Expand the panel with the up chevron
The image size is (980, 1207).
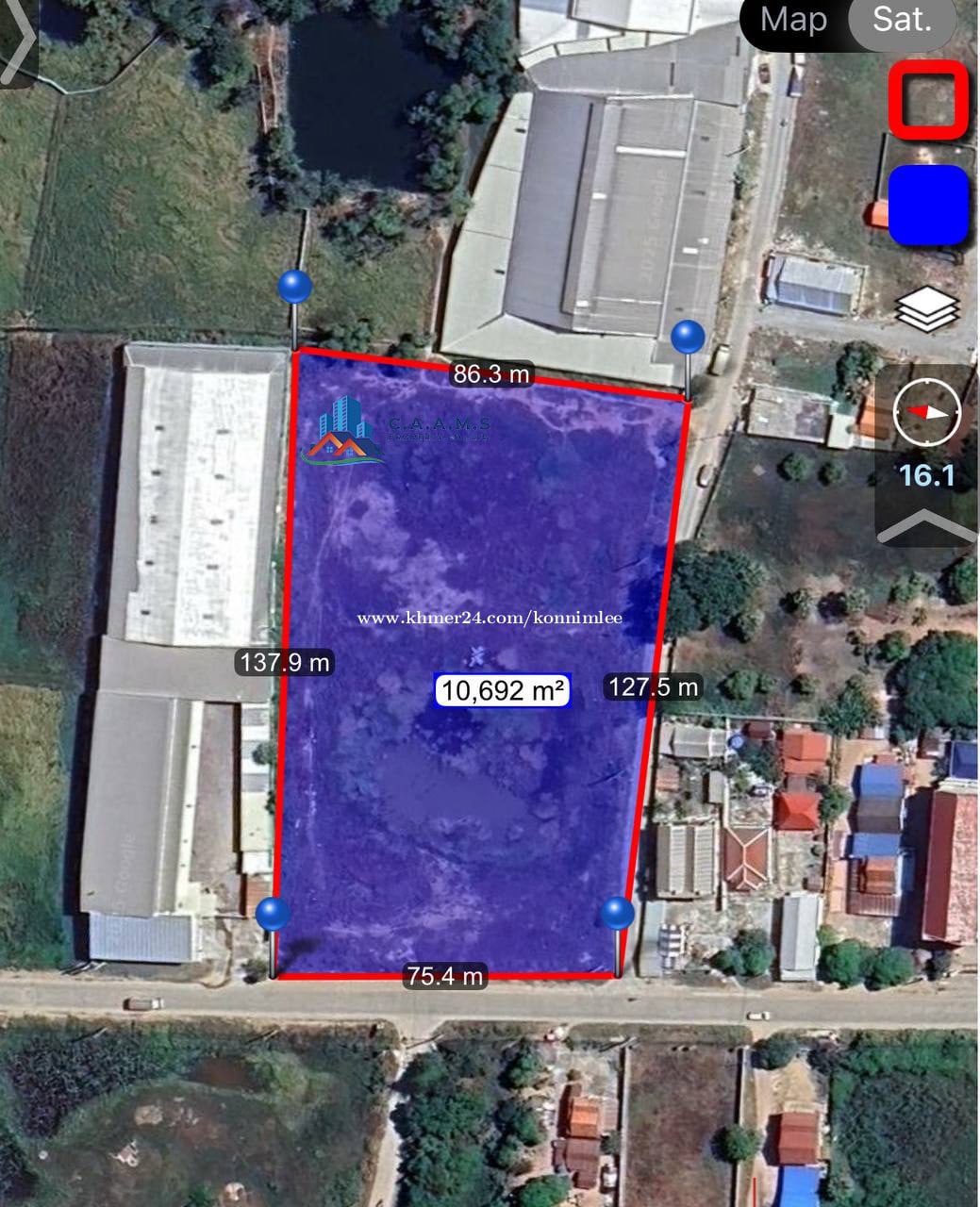(x=926, y=526)
